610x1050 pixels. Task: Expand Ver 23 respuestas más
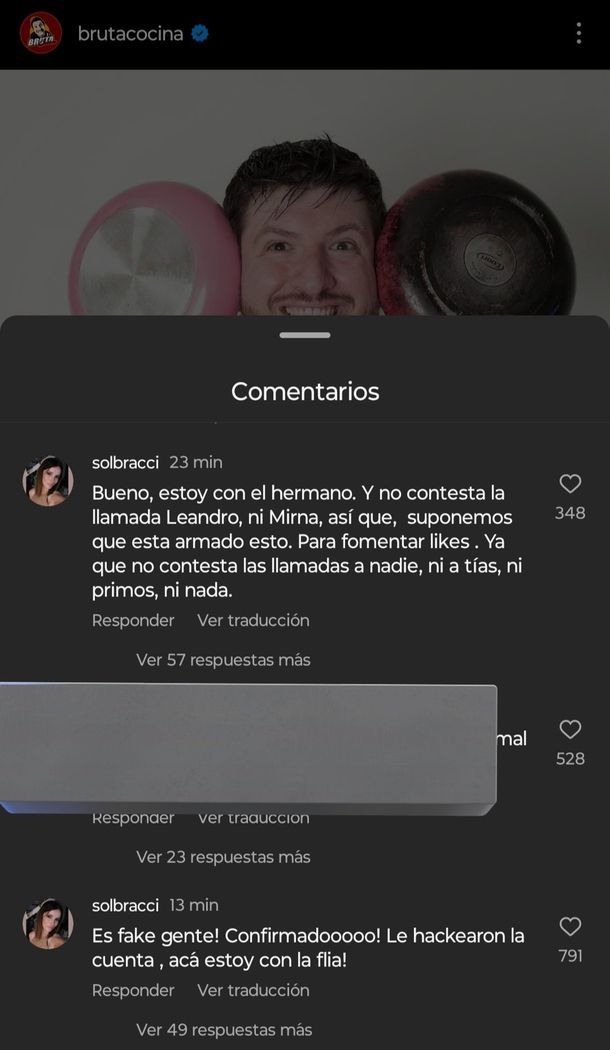[x=223, y=857]
